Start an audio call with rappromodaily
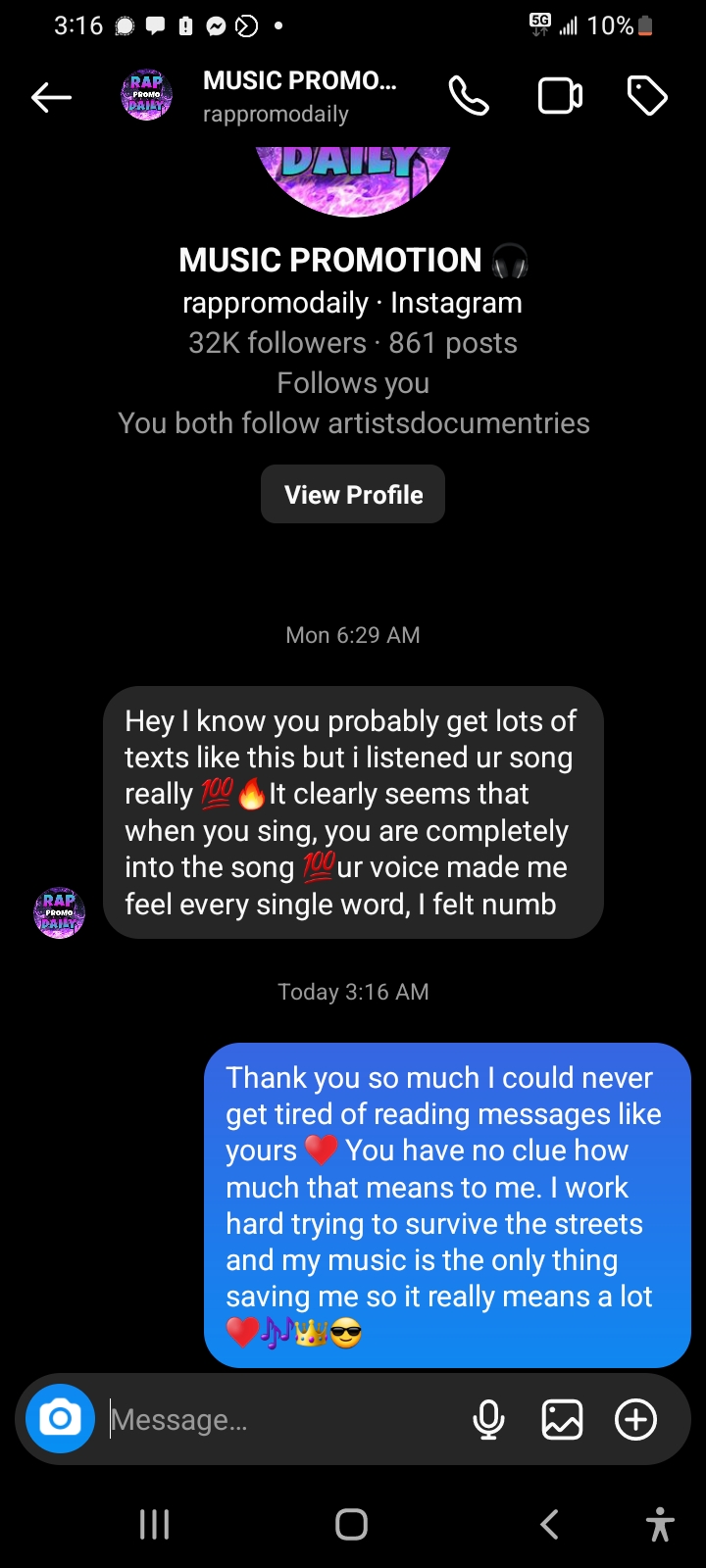The width and height of the screenshot is (706, 1568). tap(469, 97)
